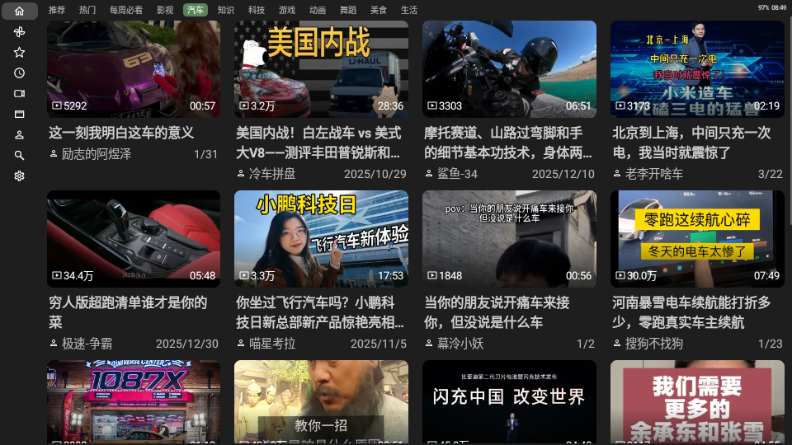Screen dimensions: 792x445
Task: Play 穷人版超跑清单 video
Action: 133,238
